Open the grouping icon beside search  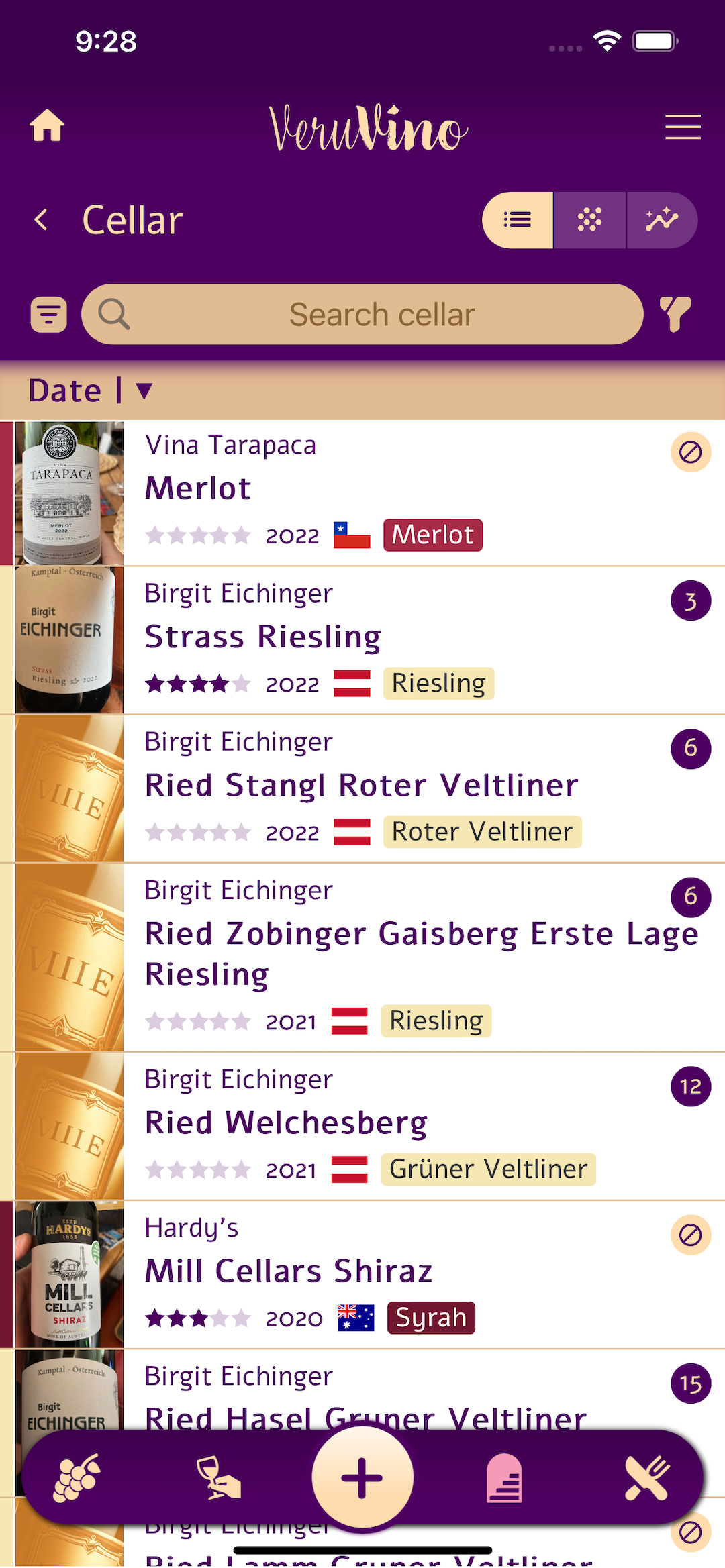[x=49, y=315]
